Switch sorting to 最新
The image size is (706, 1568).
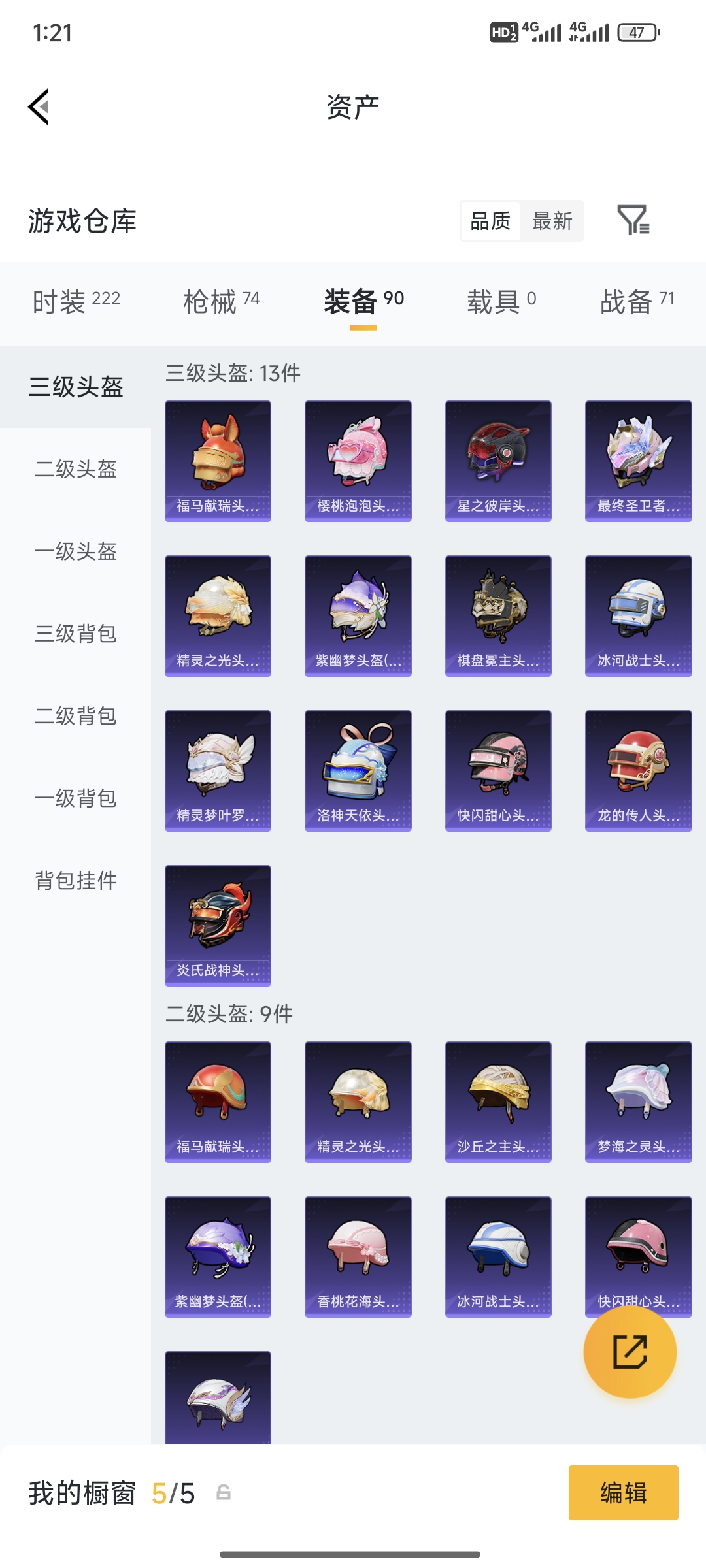[552, 222]
